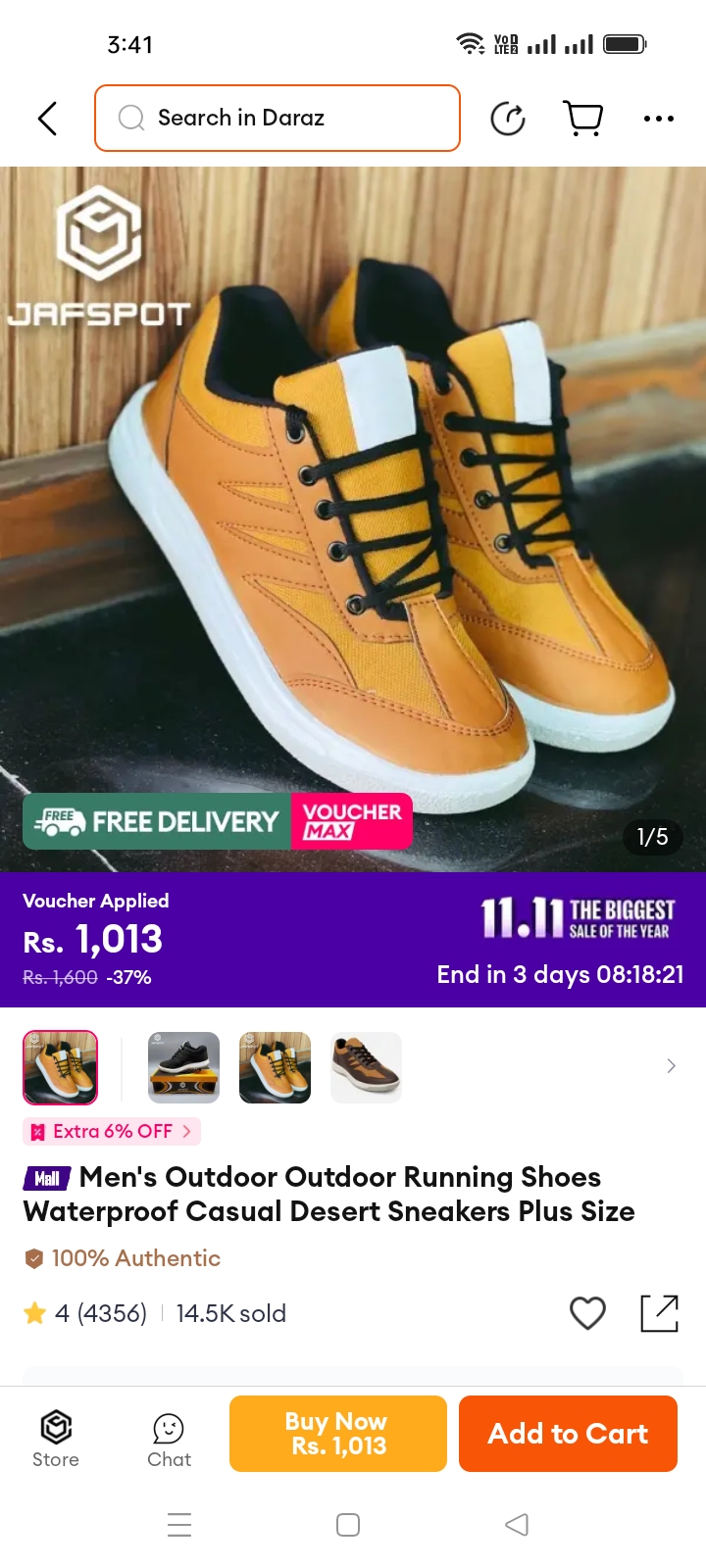
Task: Tap the circular arrow icon beside search
Action: pyautogui.click(x=508, y=119)
